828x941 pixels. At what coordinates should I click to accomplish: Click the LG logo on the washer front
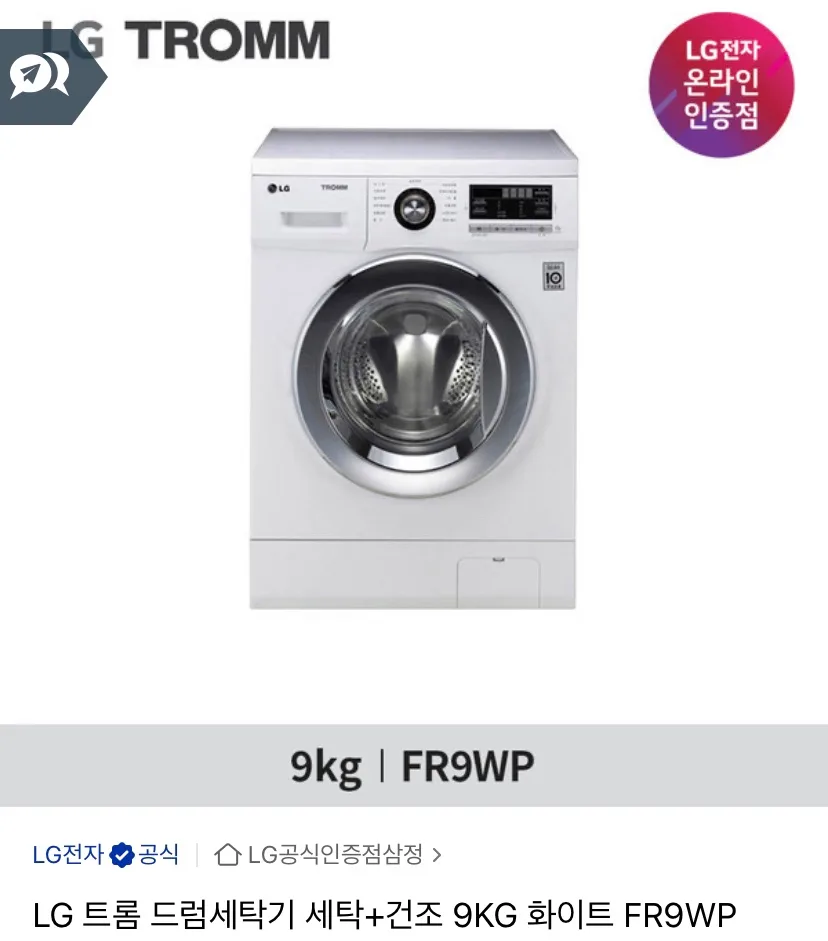(277, 188)
